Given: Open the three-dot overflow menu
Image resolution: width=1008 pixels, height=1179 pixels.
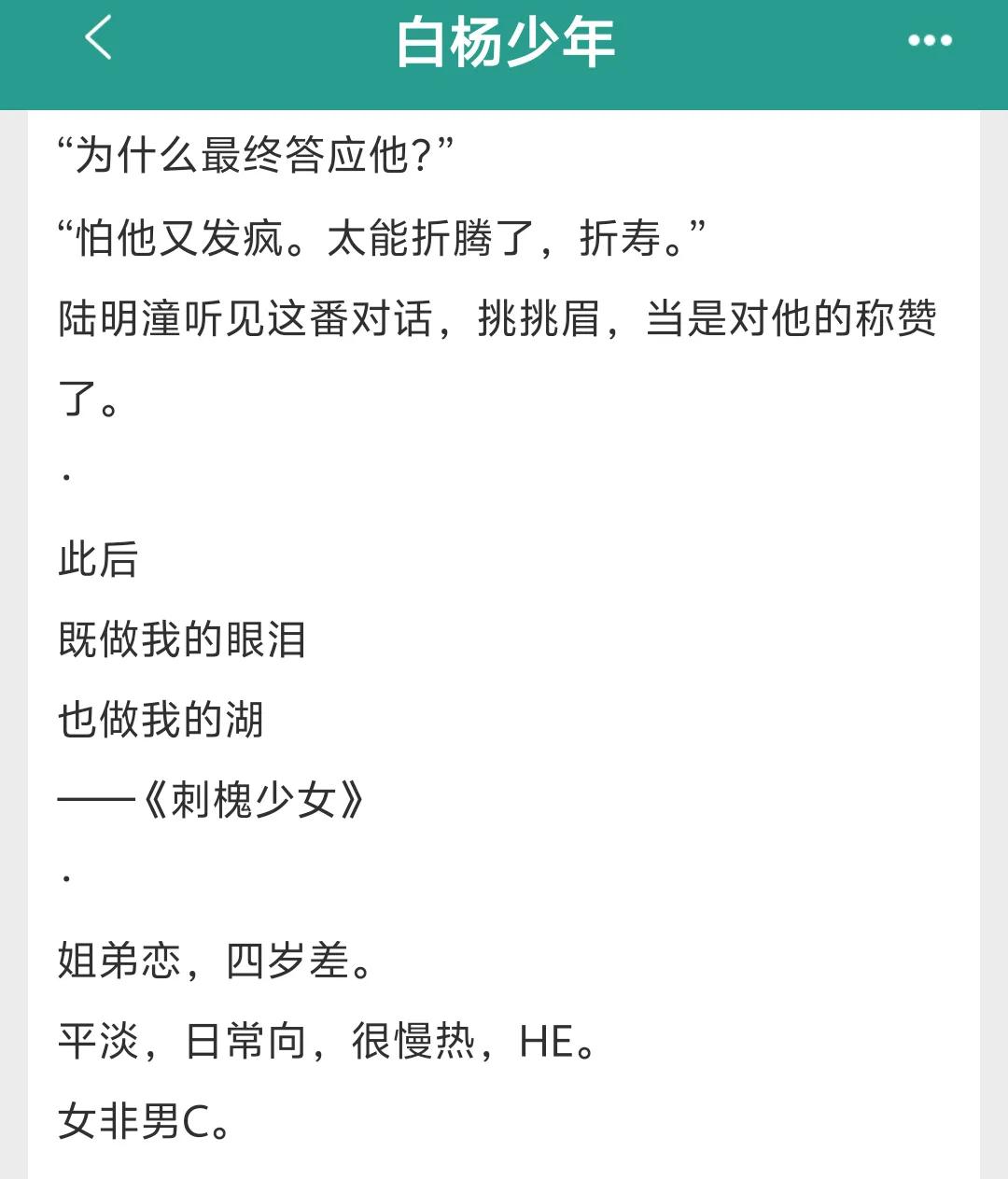Looking at the screenshot, I should [930, 40].
